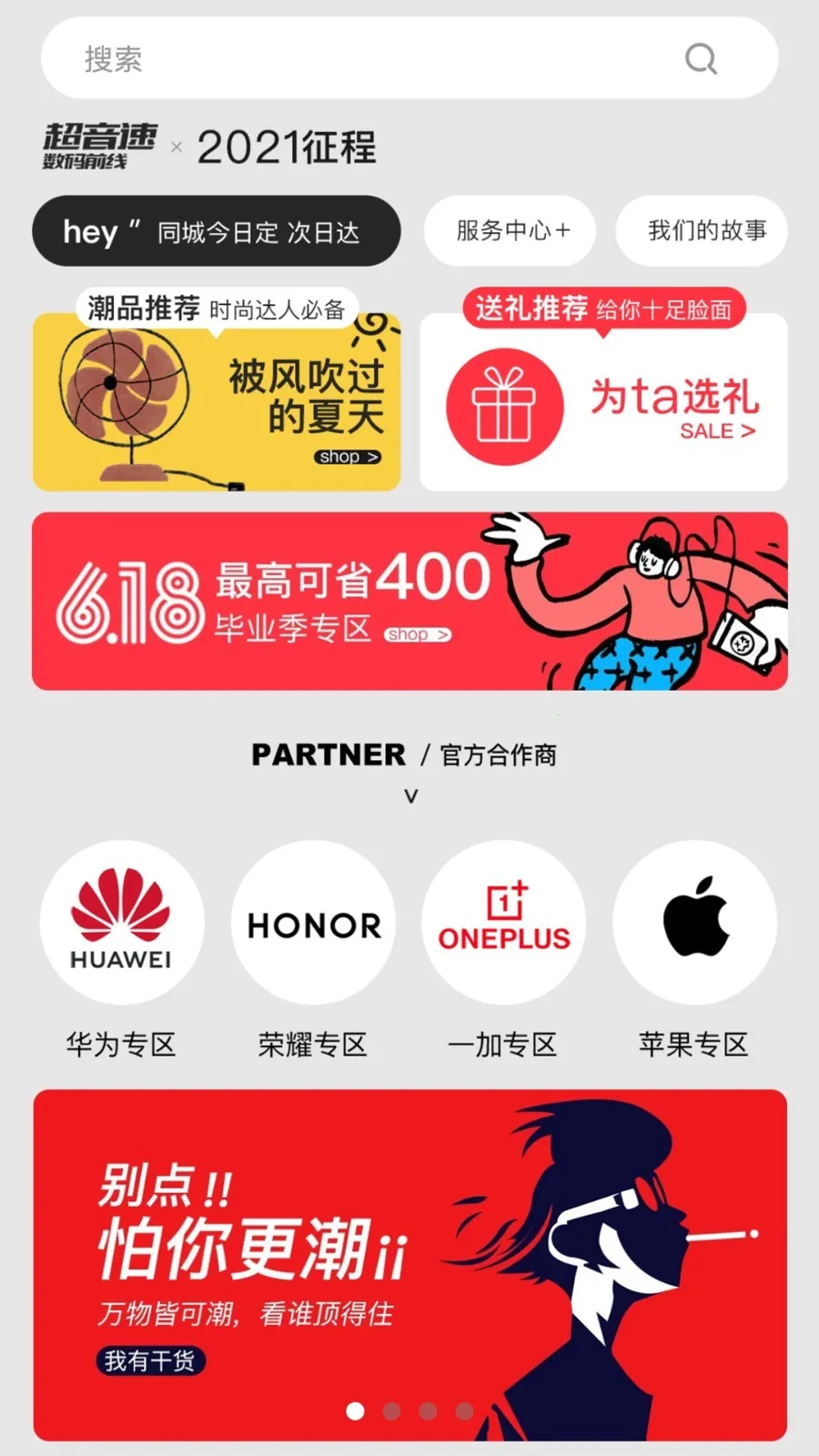819x1456 pixels.
Task: Open the hey 同城今日定 次日达 button
Action: coord(217,231)
